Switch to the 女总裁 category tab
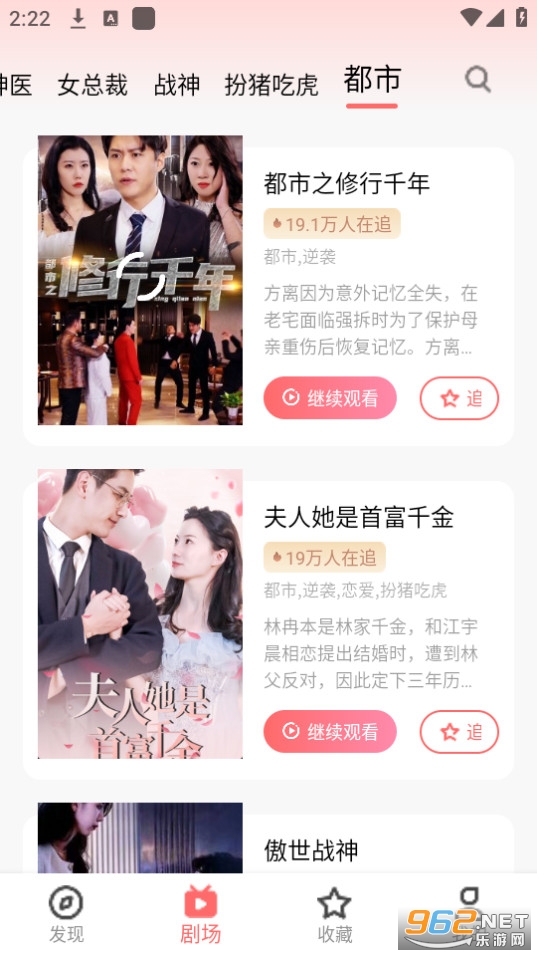 coord(93,85)
